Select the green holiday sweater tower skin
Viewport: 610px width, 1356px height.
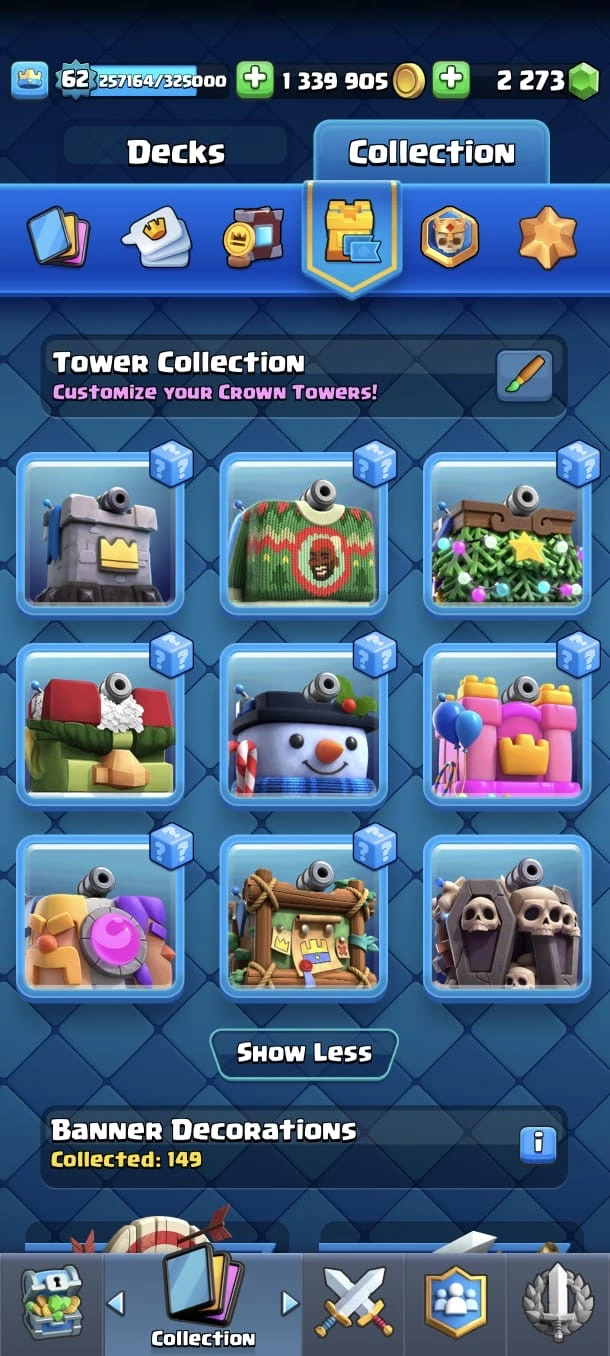pyautogui.click(x=303, y=533)
